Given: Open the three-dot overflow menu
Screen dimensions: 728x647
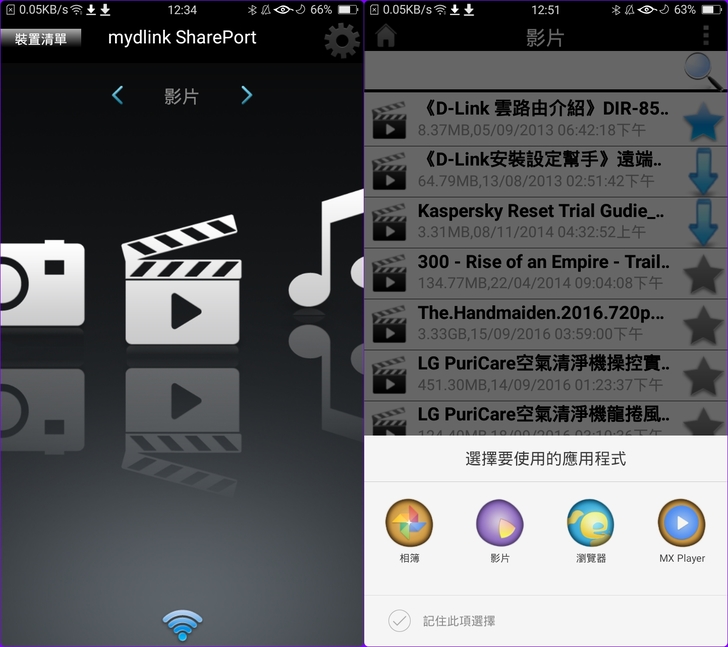Looking at the screenshot, I should coord(707,37).
